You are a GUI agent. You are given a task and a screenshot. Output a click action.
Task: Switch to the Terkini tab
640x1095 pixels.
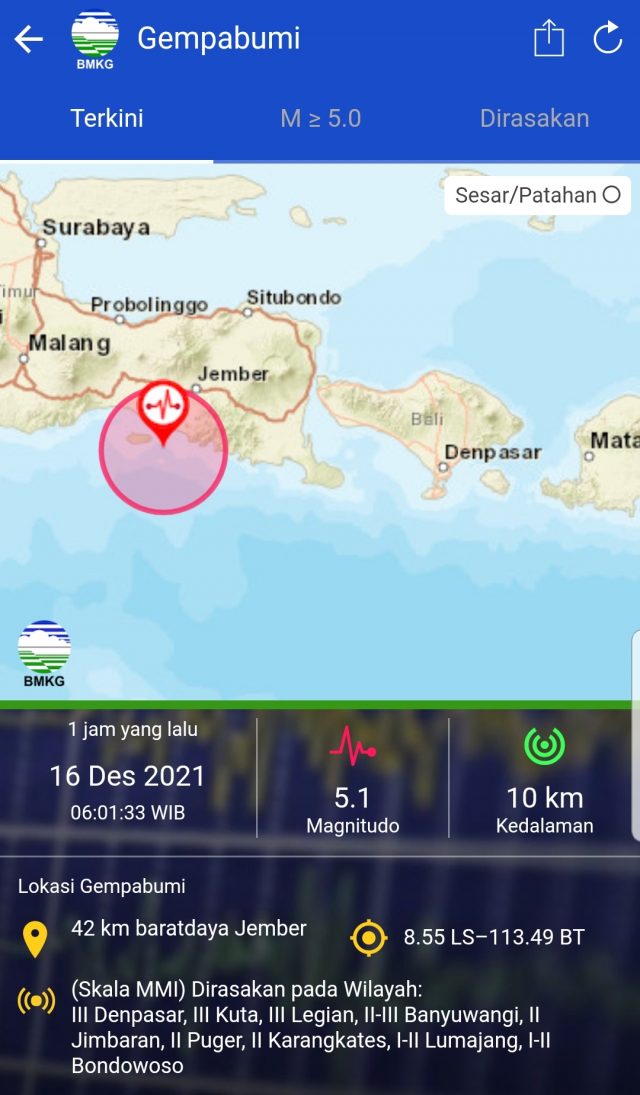coord(107,119)
